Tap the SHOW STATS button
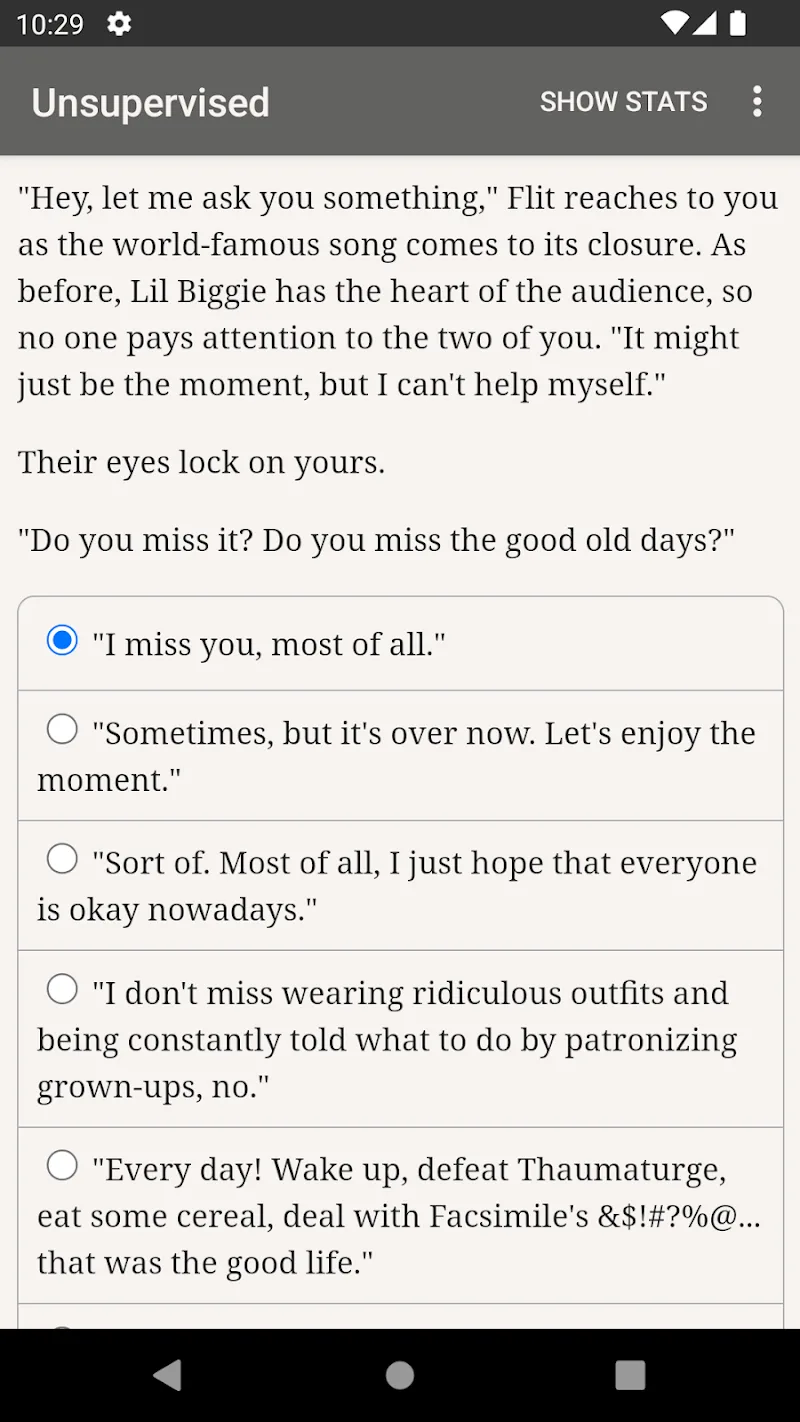This screenshot has height=1422, width=800. click(x=623, y=102)
